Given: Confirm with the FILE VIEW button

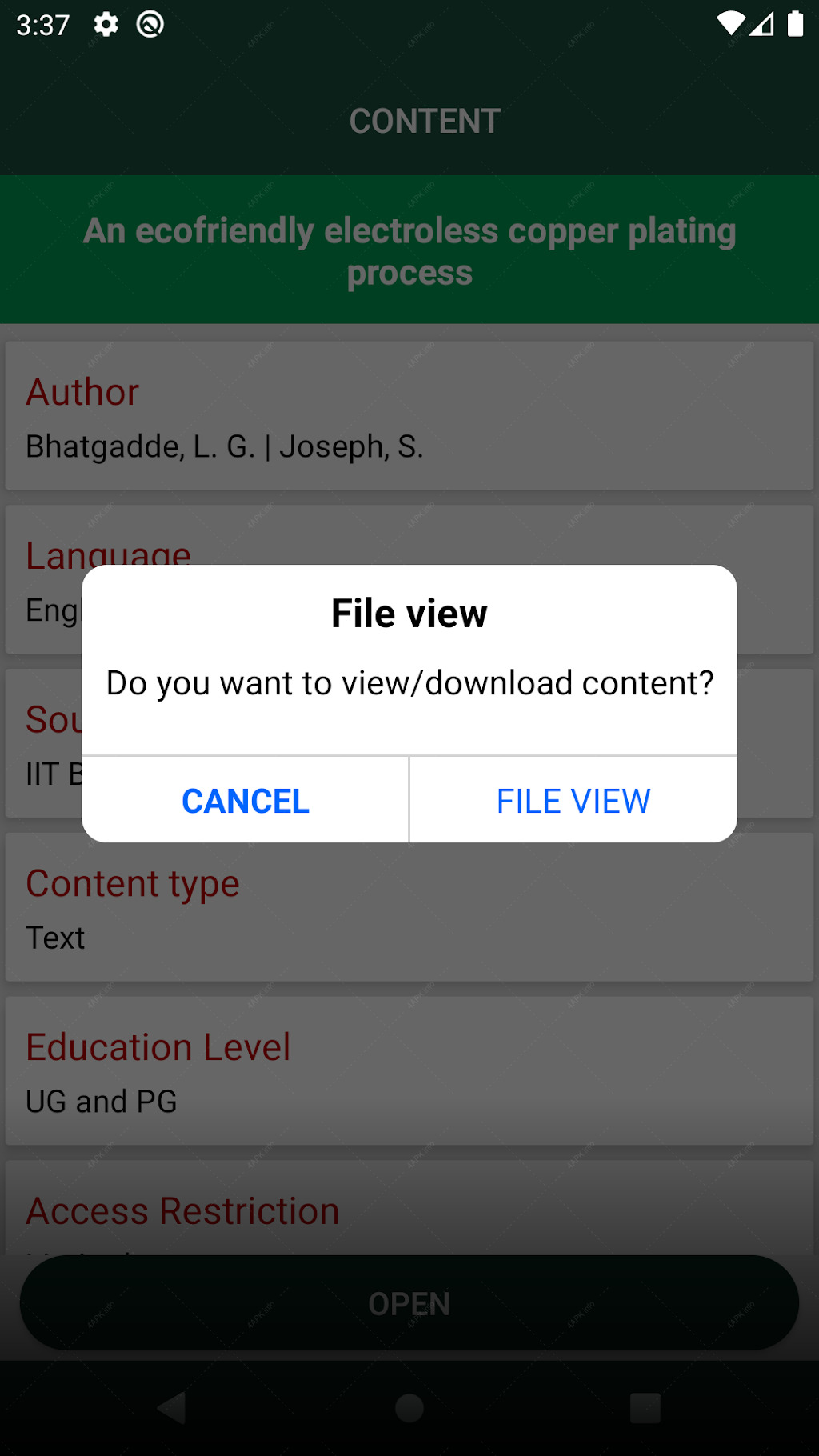Looking at the screenshot, I should [x=573, y=801].
